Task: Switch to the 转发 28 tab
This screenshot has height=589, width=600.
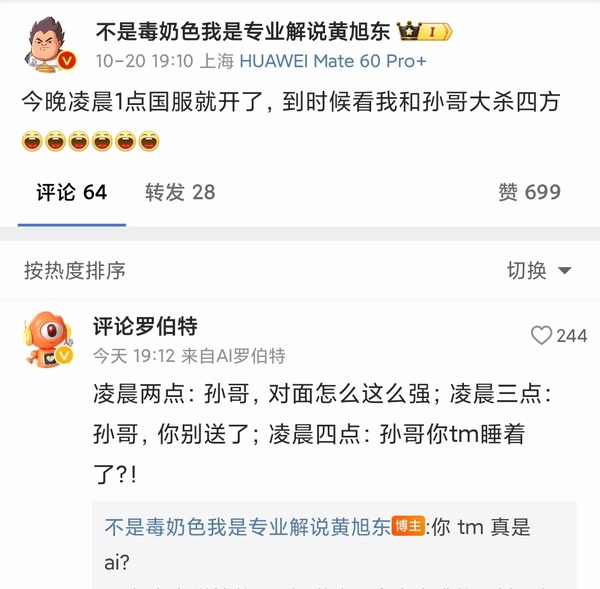Action: [x=180, y=192]
